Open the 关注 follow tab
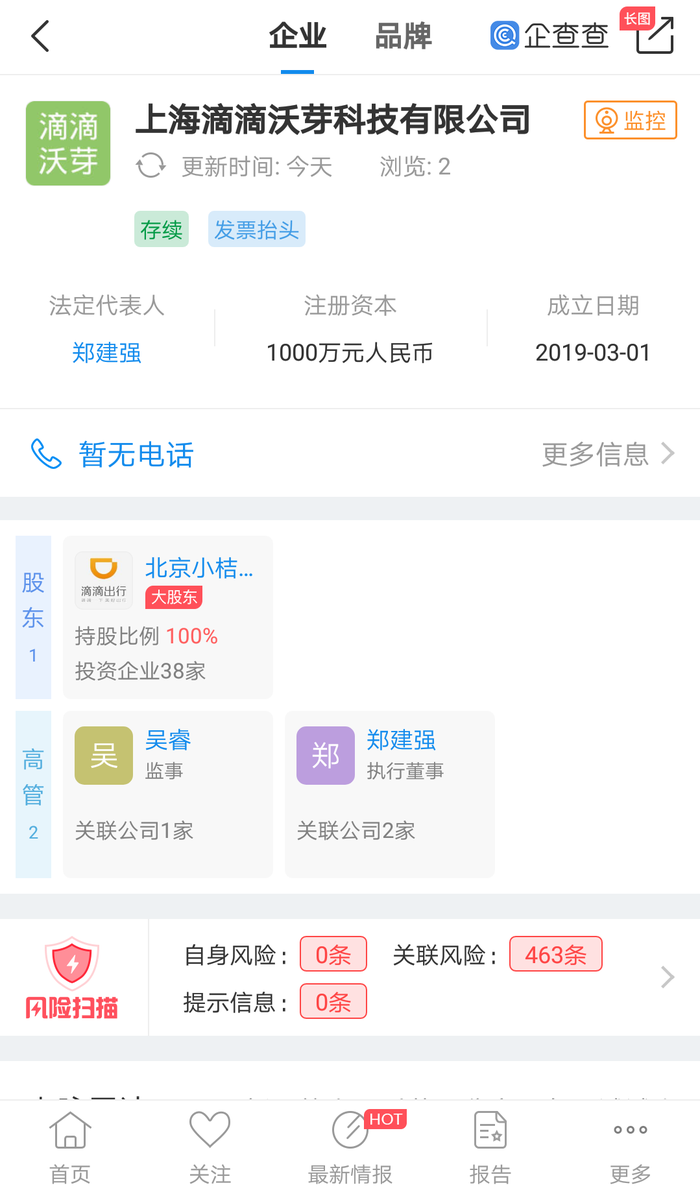700x1194 pixels. point(210,1148)
